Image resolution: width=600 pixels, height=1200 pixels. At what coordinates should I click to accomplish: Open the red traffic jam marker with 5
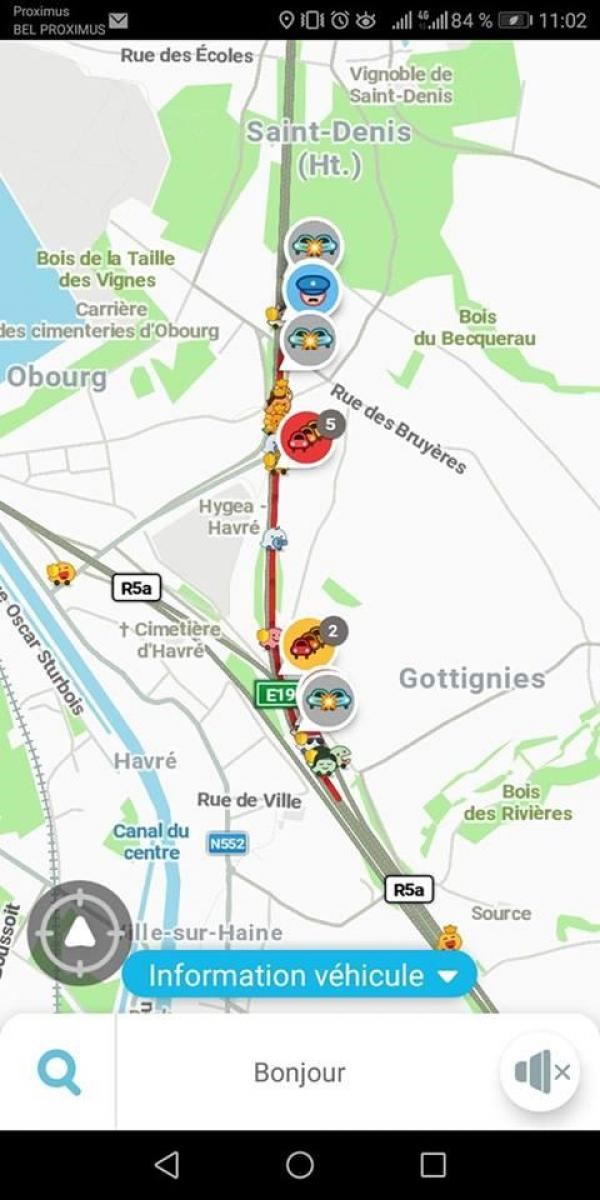(307, 437)
